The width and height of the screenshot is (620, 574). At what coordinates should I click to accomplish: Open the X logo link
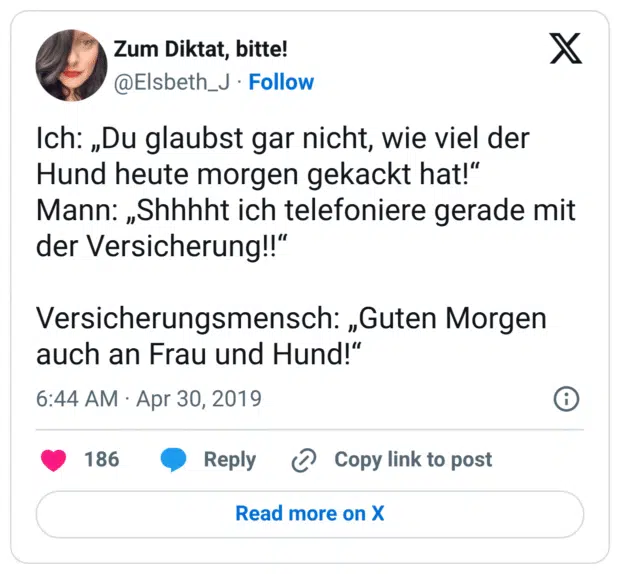tap(566, 49)
